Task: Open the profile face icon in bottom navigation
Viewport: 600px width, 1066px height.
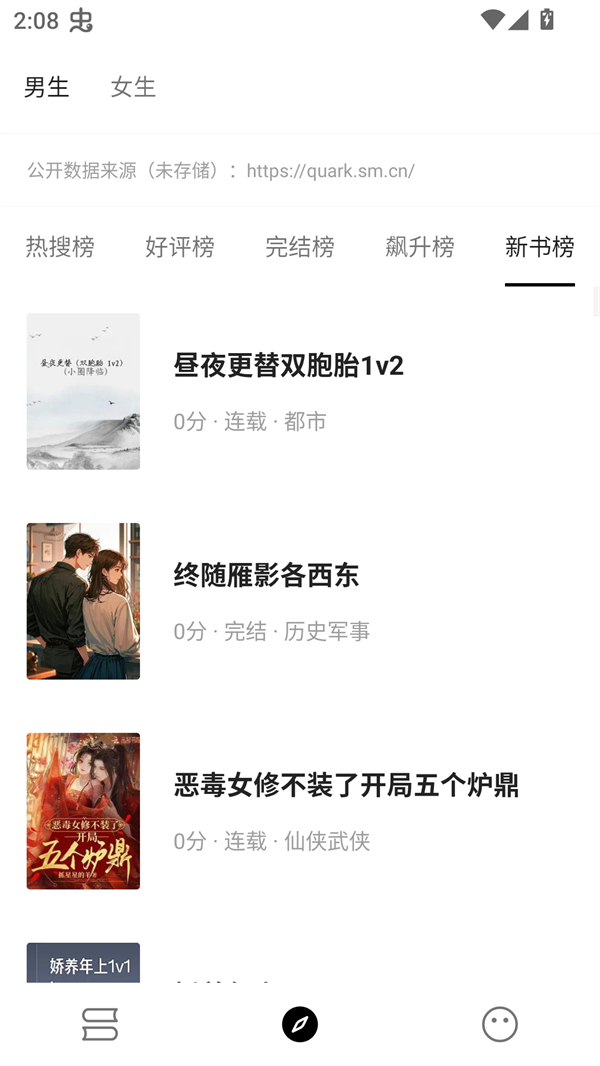Action: [x=499, y=1024]
